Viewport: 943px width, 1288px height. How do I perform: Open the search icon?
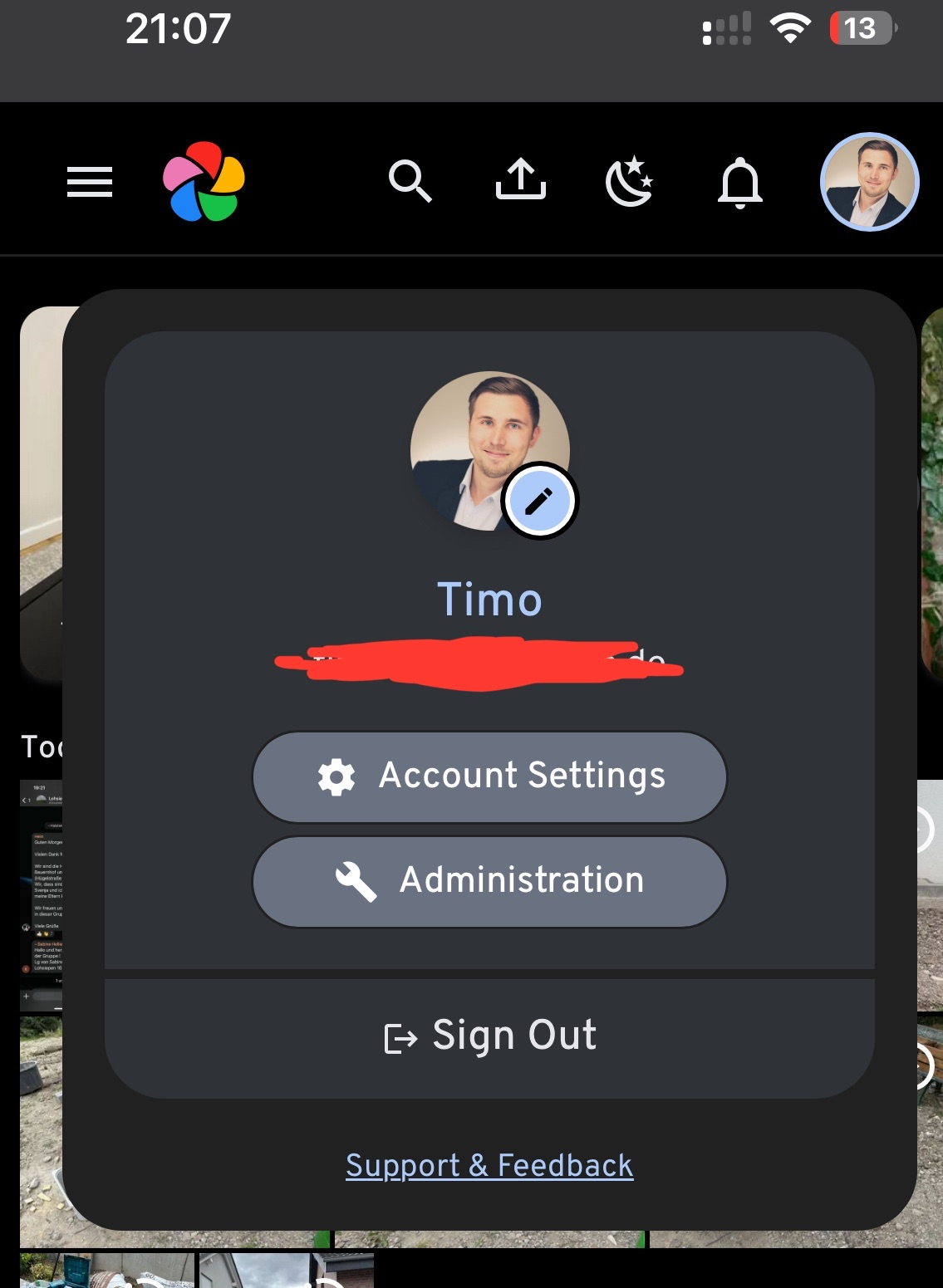(410, 181)
